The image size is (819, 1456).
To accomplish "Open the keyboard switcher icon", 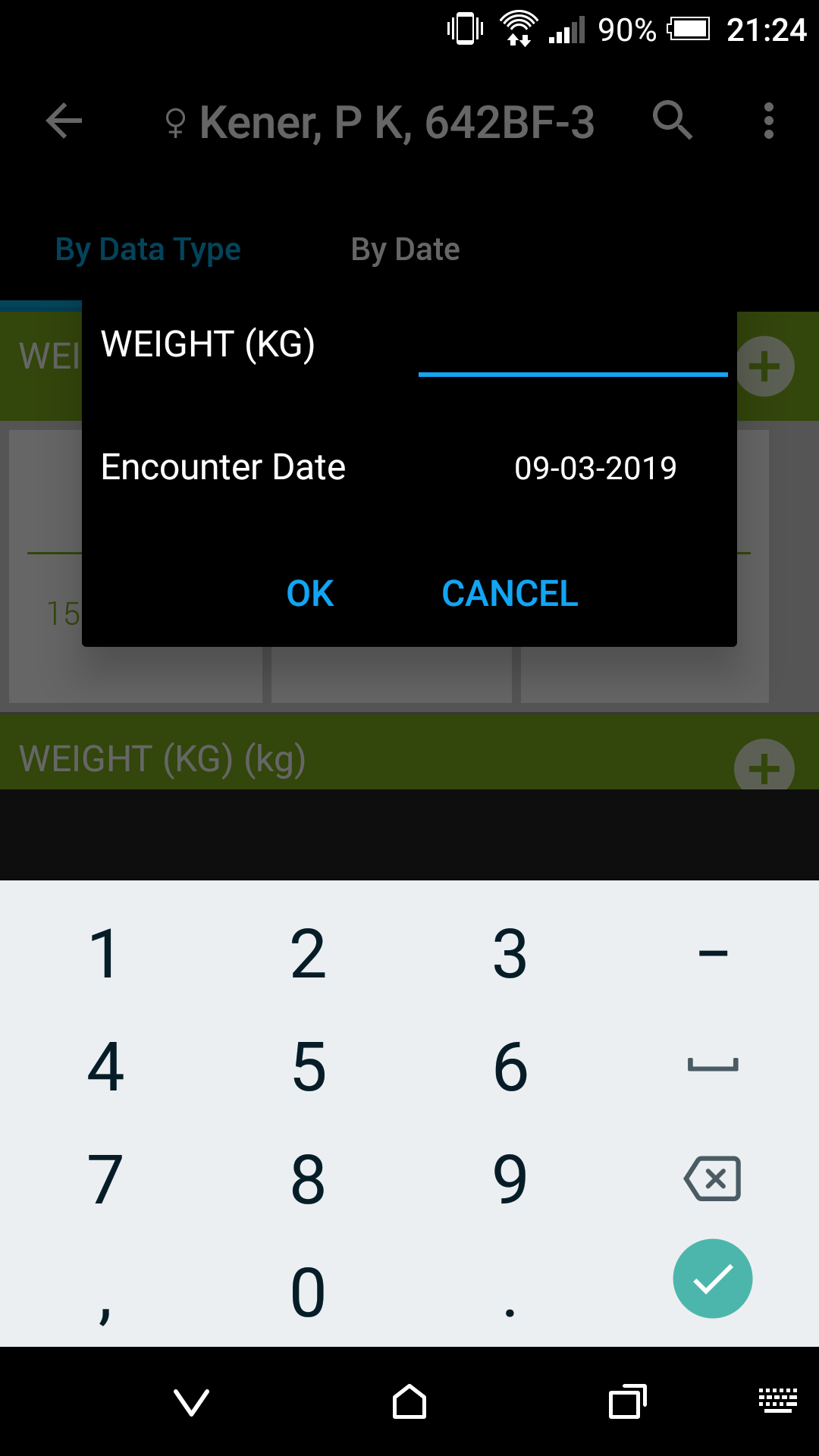I will pyautogui.click(x=778, y=1400).
